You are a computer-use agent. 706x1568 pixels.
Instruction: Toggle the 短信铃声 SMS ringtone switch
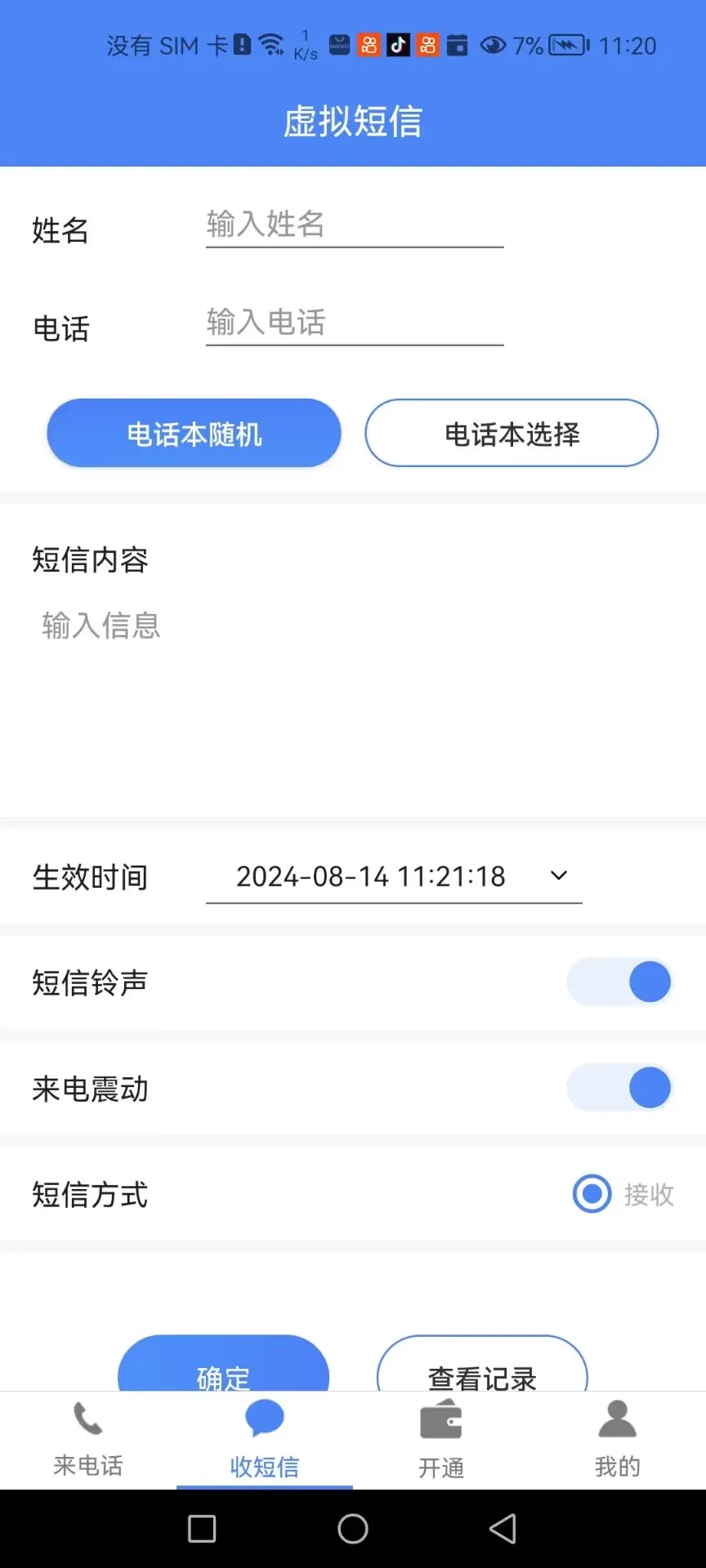click(x=619, y=982)
